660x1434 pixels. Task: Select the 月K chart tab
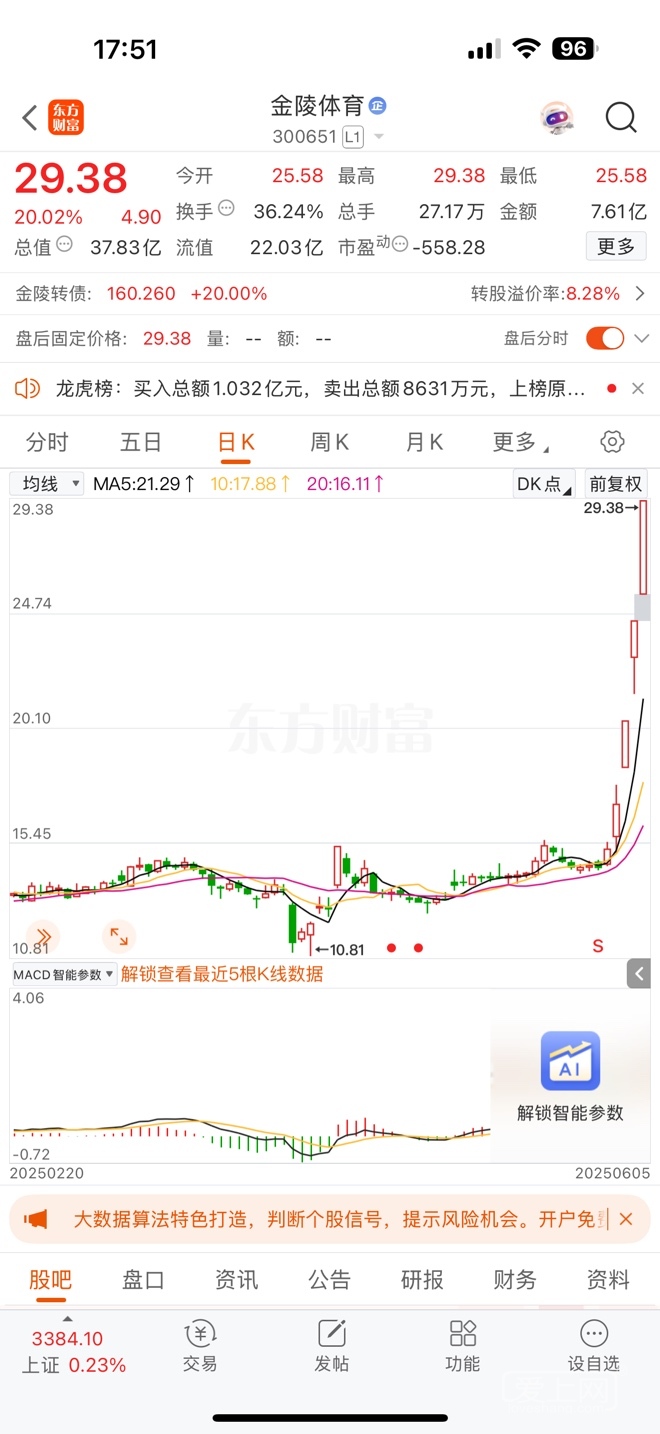click(423, 442)
